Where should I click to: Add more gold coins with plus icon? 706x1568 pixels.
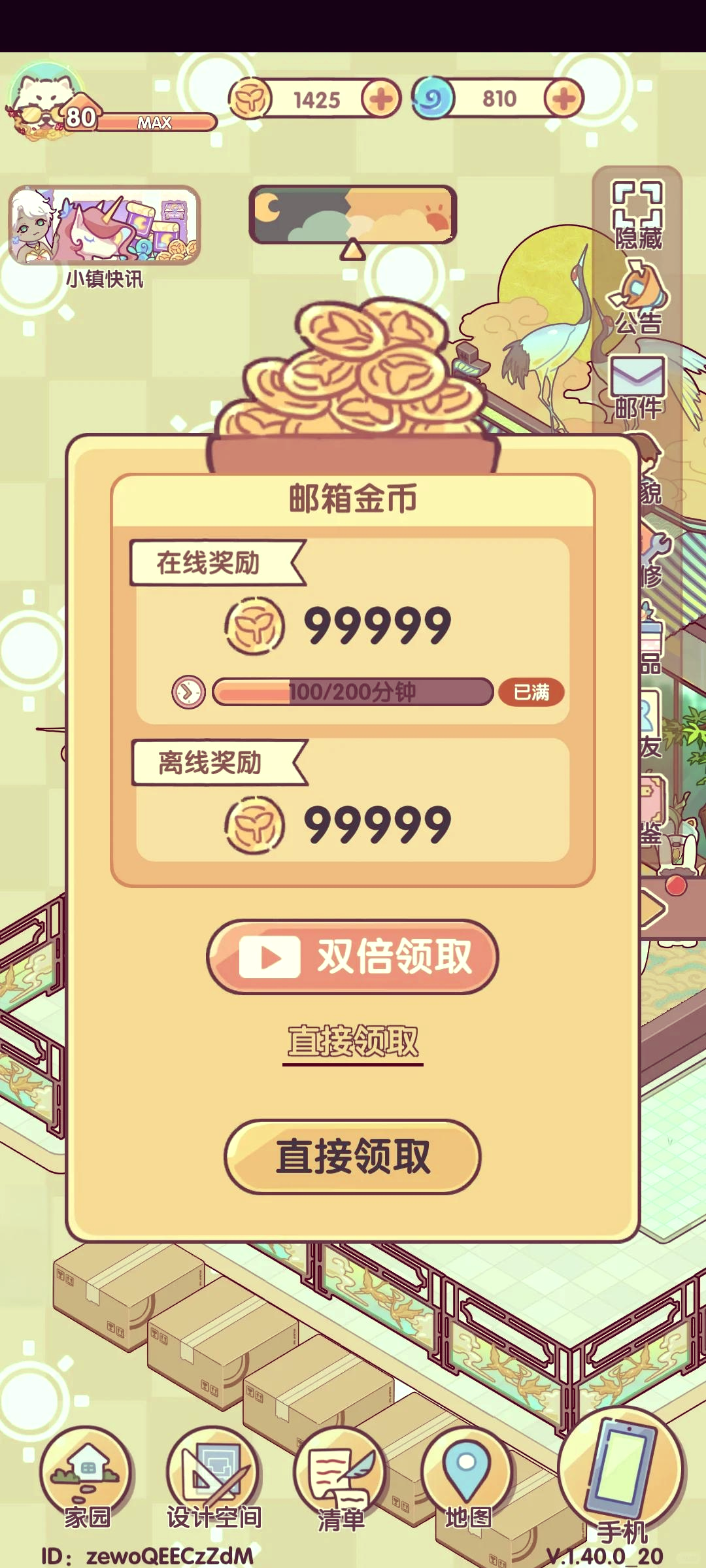click(381, 99)
